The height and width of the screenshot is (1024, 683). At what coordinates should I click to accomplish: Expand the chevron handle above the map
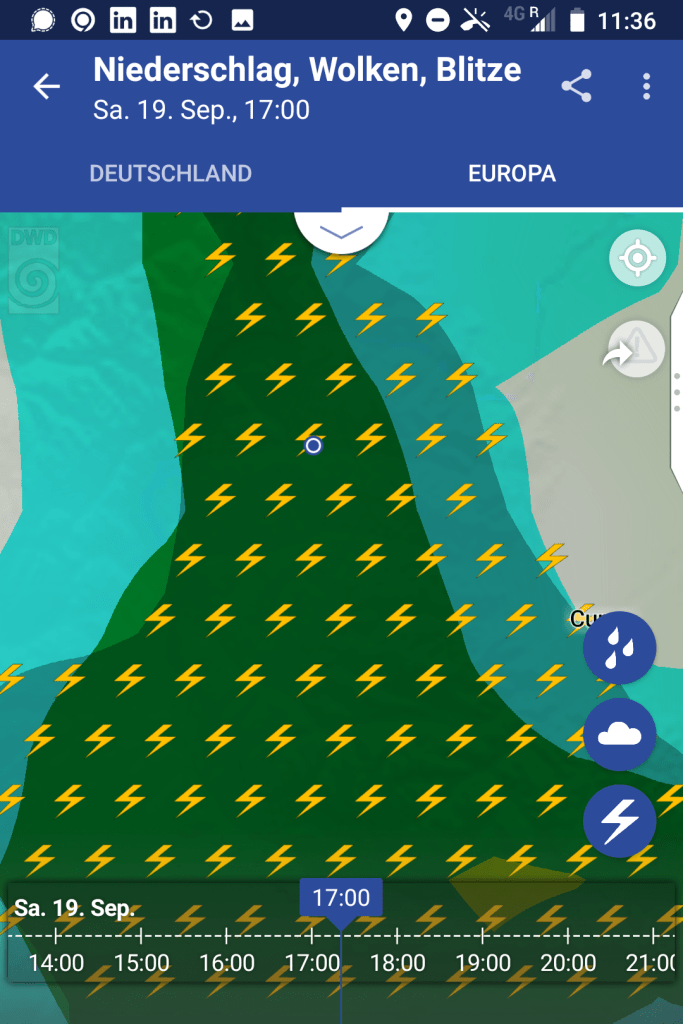pos(341,231)
